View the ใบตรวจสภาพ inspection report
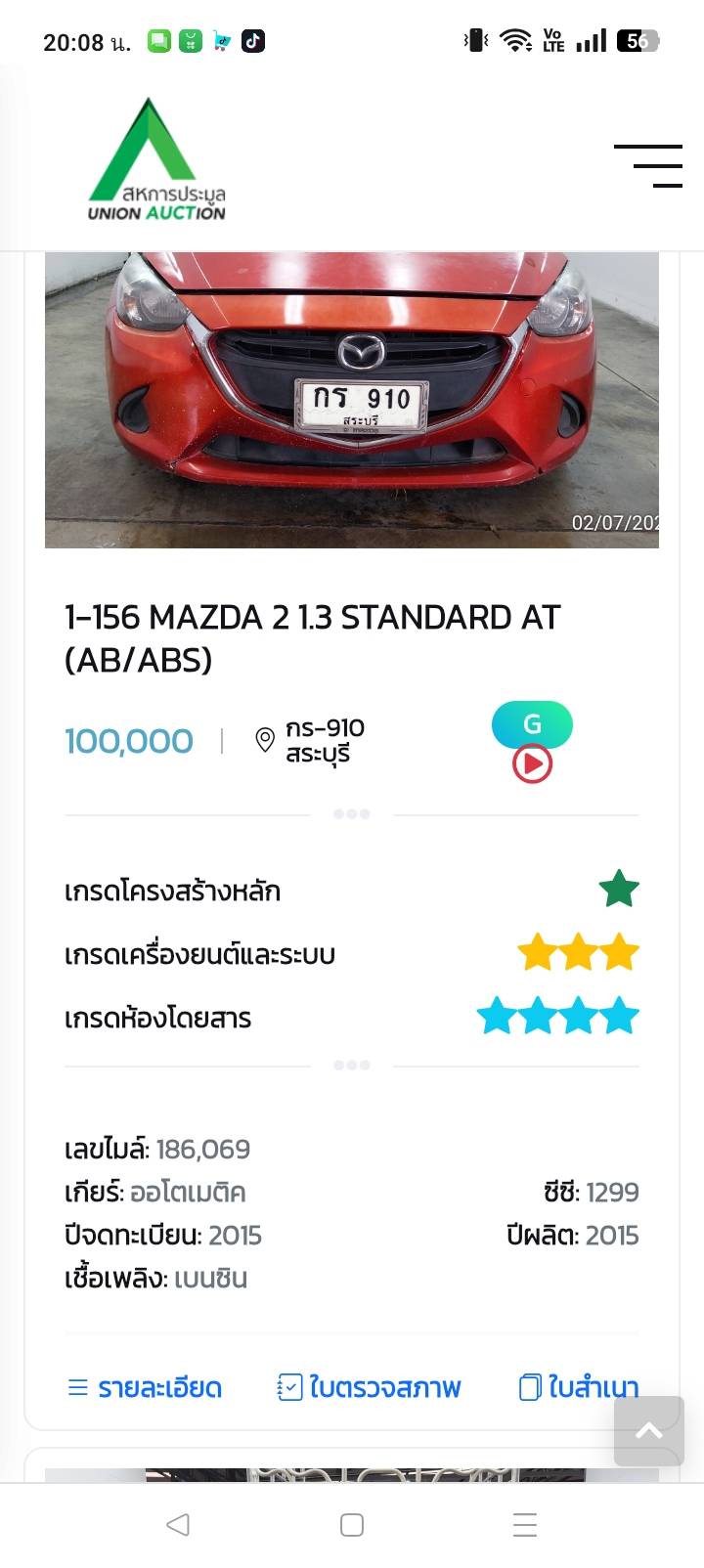Viewport: 704px width, 1568px height. 370,1387
